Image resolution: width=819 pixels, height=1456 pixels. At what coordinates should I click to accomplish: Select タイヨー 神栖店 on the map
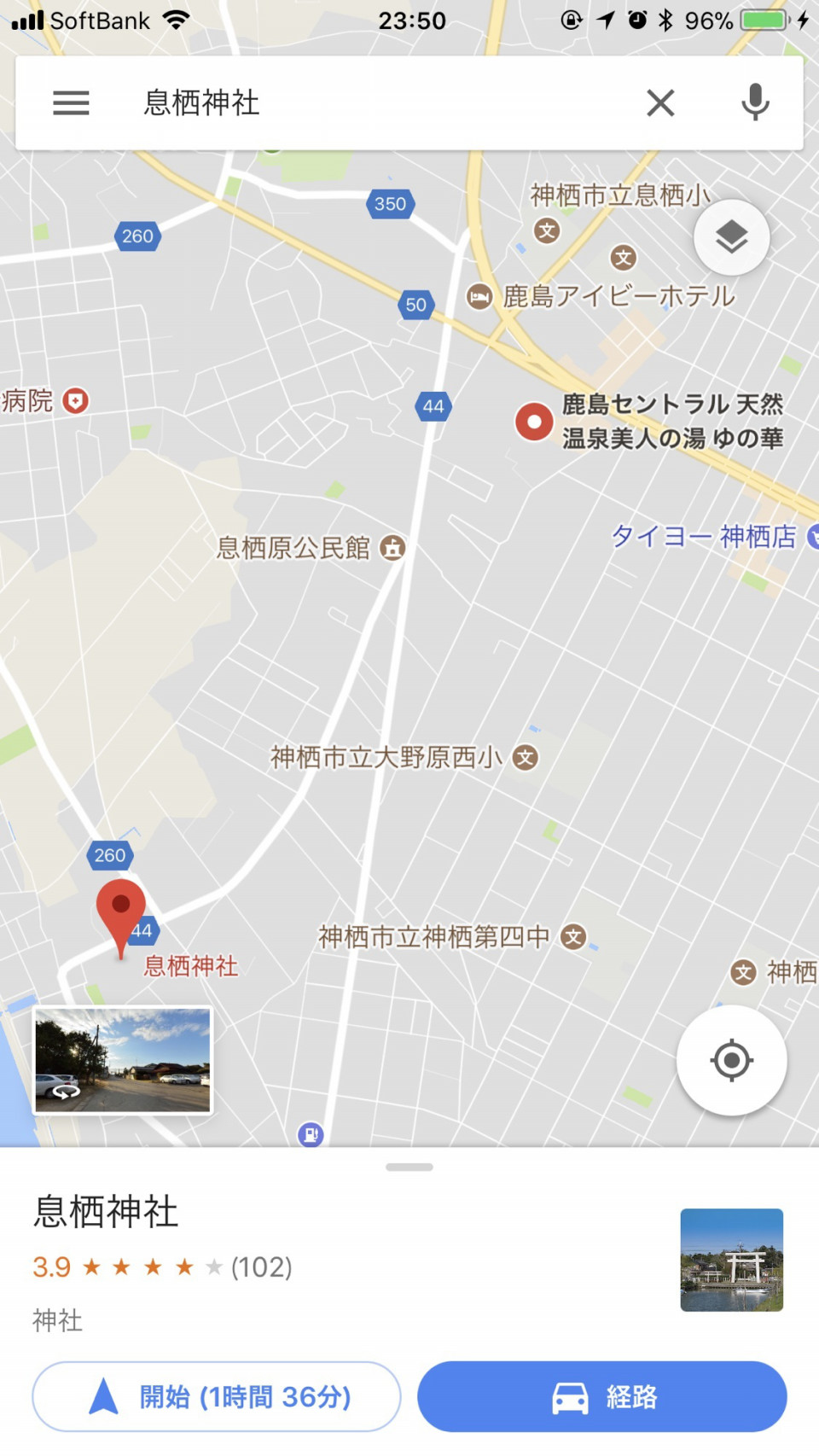pyautogui.click(x=704, y=537)
